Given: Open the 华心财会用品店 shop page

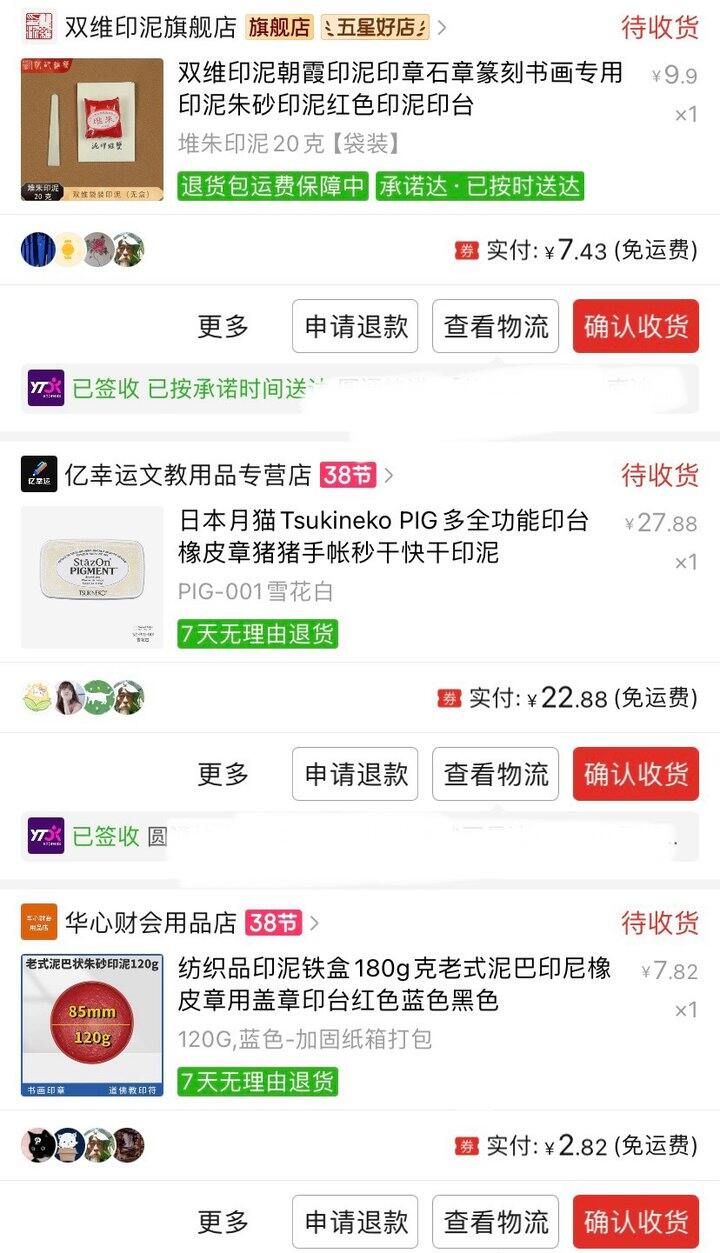Looking at the screenshot, I should click(150, 922).
